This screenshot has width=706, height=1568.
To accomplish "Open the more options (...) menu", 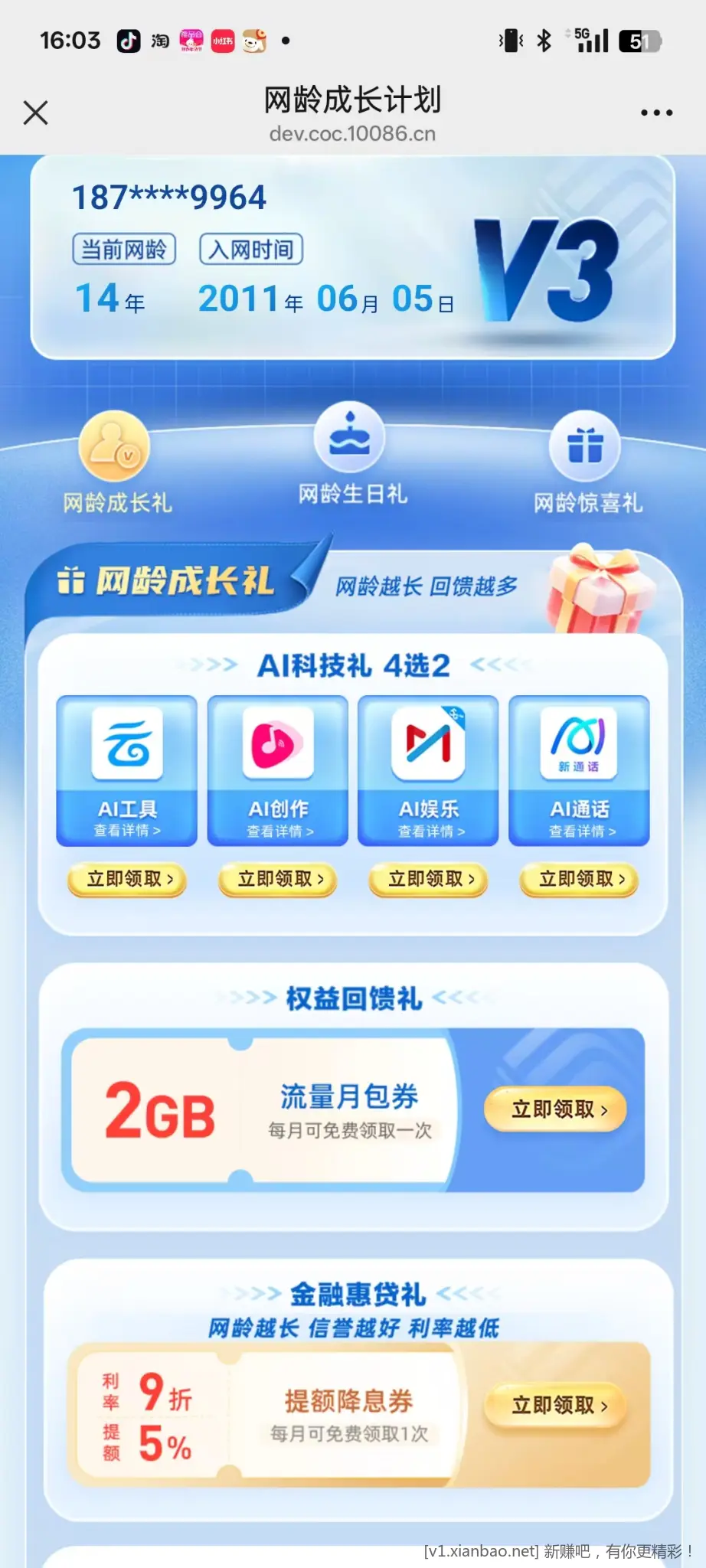I will [657, 112].
